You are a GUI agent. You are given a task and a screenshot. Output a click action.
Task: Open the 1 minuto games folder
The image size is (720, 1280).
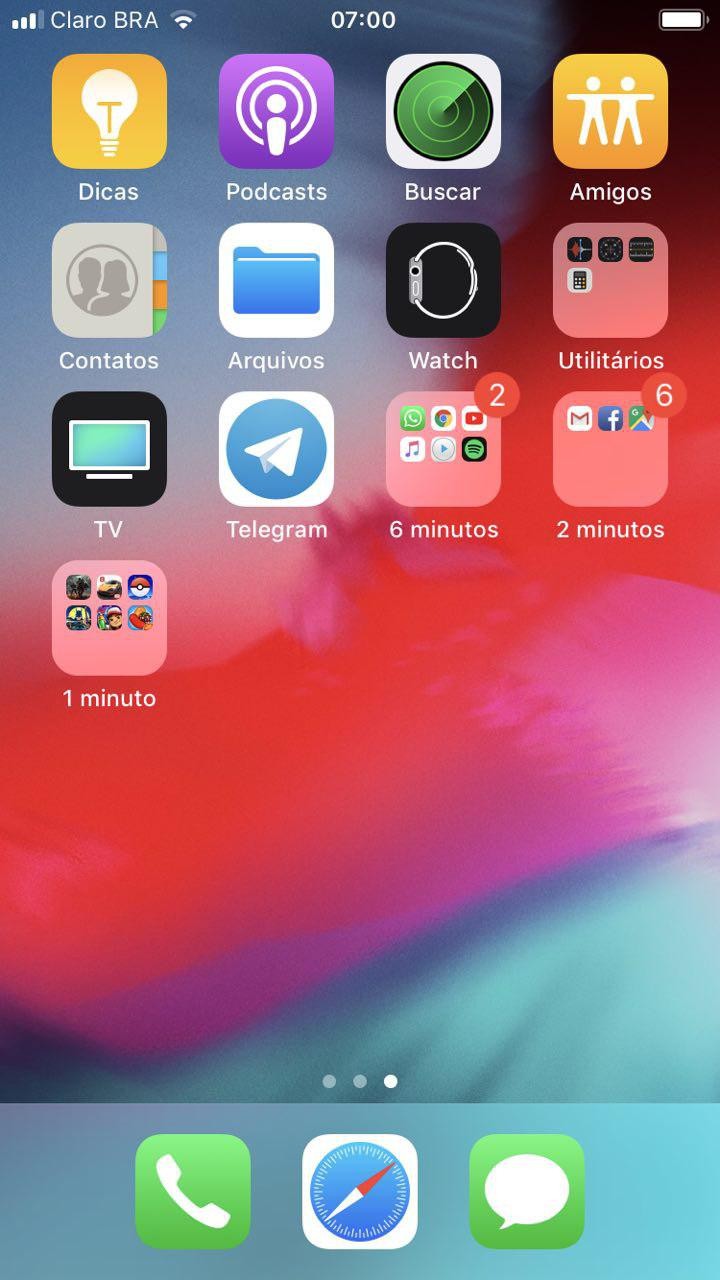click(x=109, y=618)
